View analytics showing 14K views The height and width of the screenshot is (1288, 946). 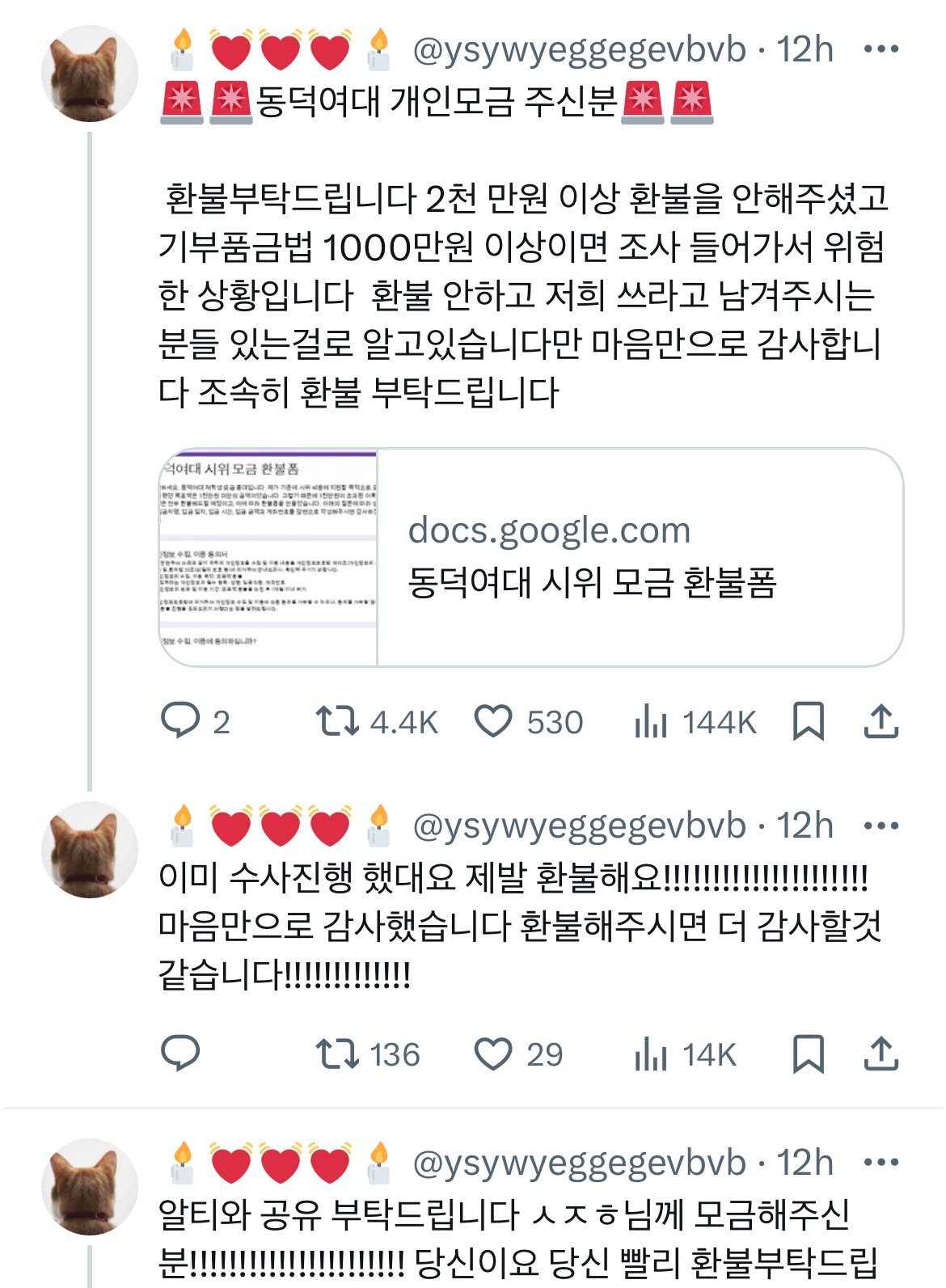click(651, 1054)
